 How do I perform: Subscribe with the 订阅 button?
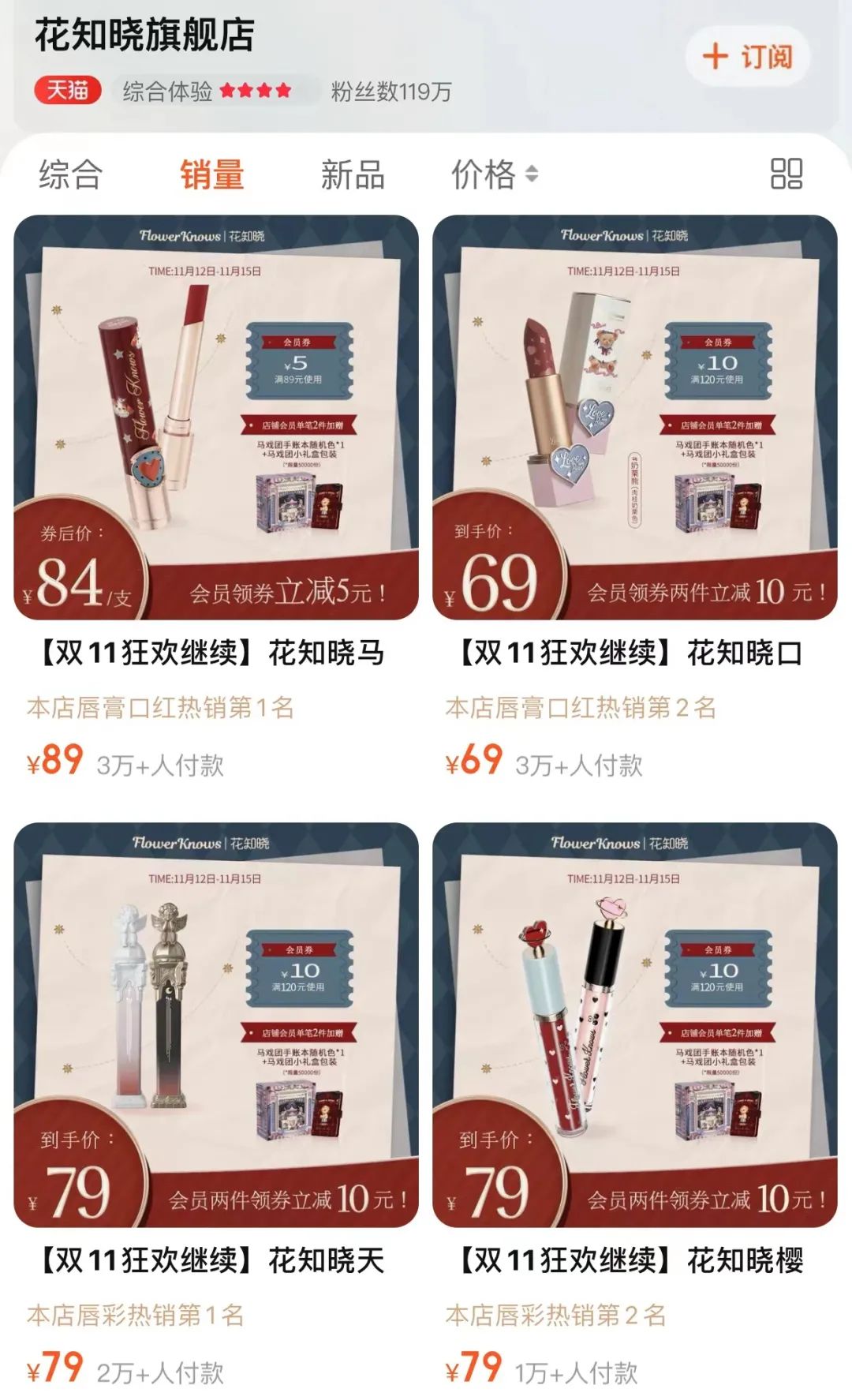coord(747,57)
